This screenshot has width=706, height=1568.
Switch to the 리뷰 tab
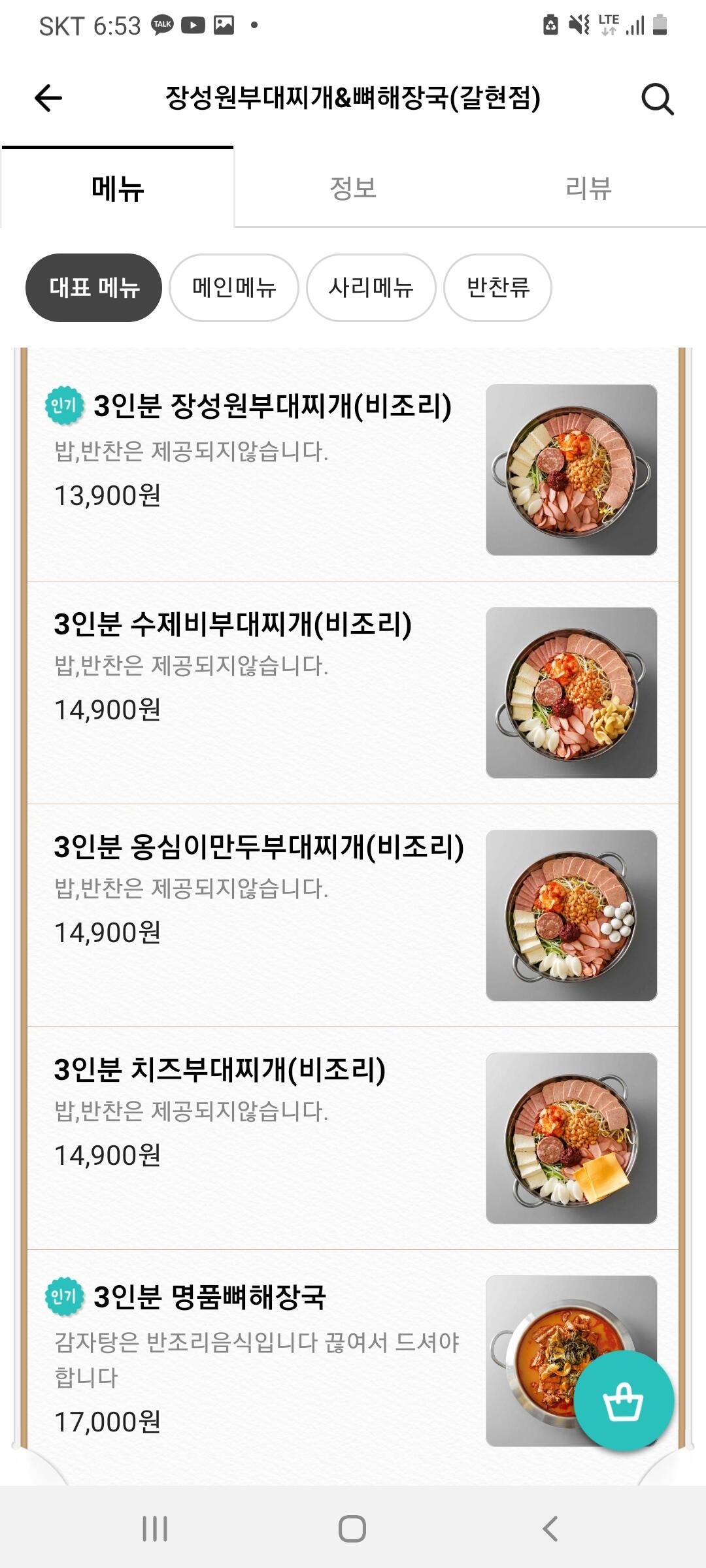coord(588,189)
